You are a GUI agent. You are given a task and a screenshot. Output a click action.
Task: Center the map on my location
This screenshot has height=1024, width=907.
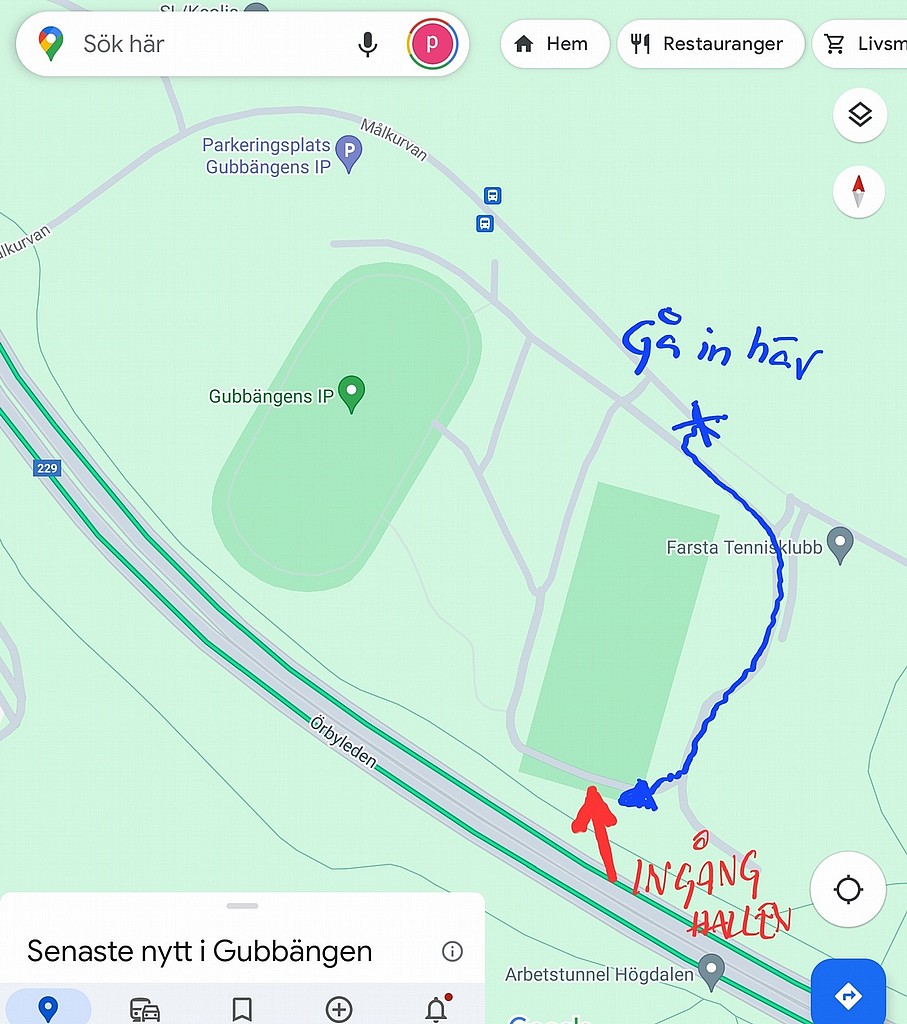[x=848, y=888]
